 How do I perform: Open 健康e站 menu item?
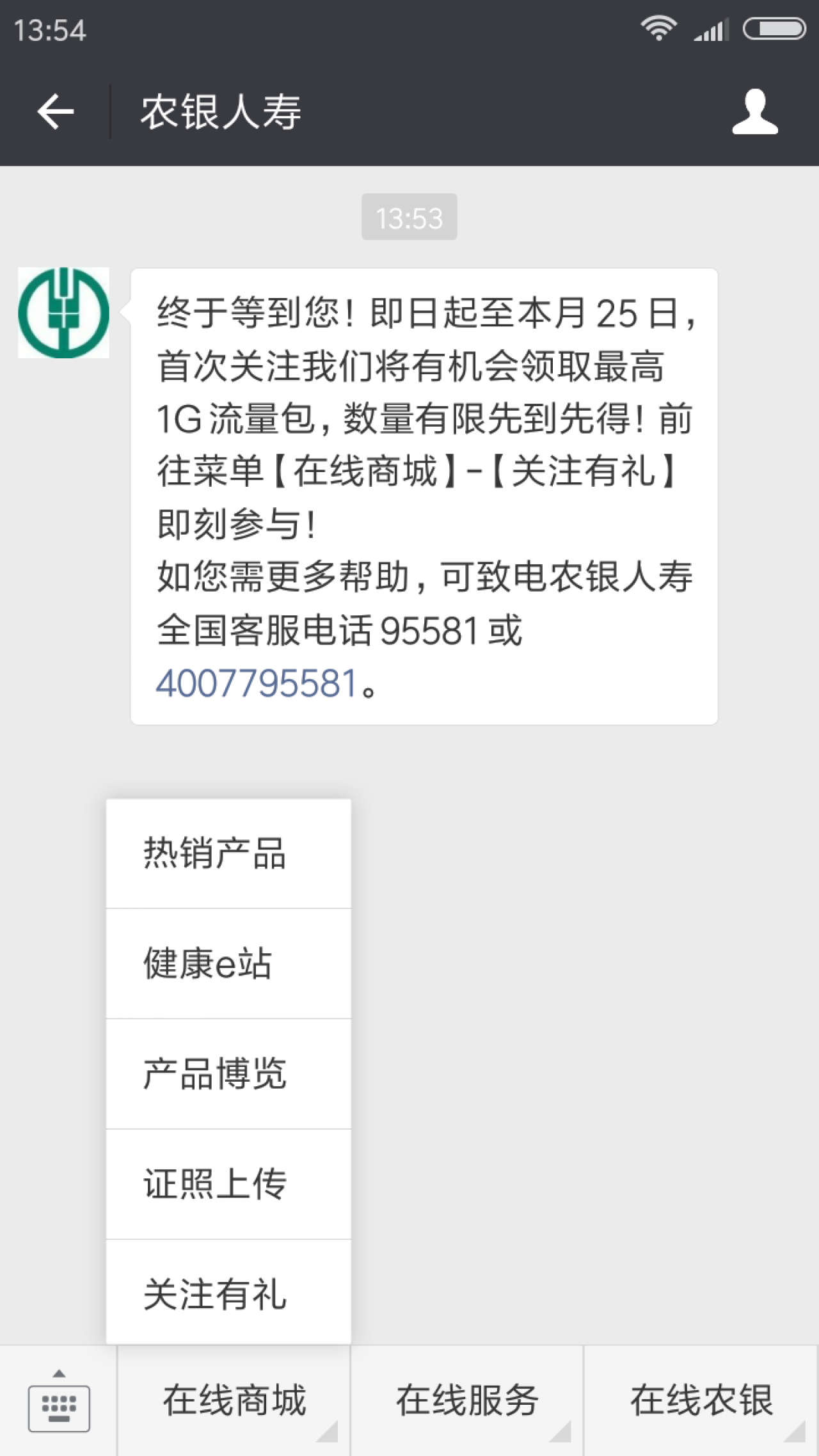228,963
